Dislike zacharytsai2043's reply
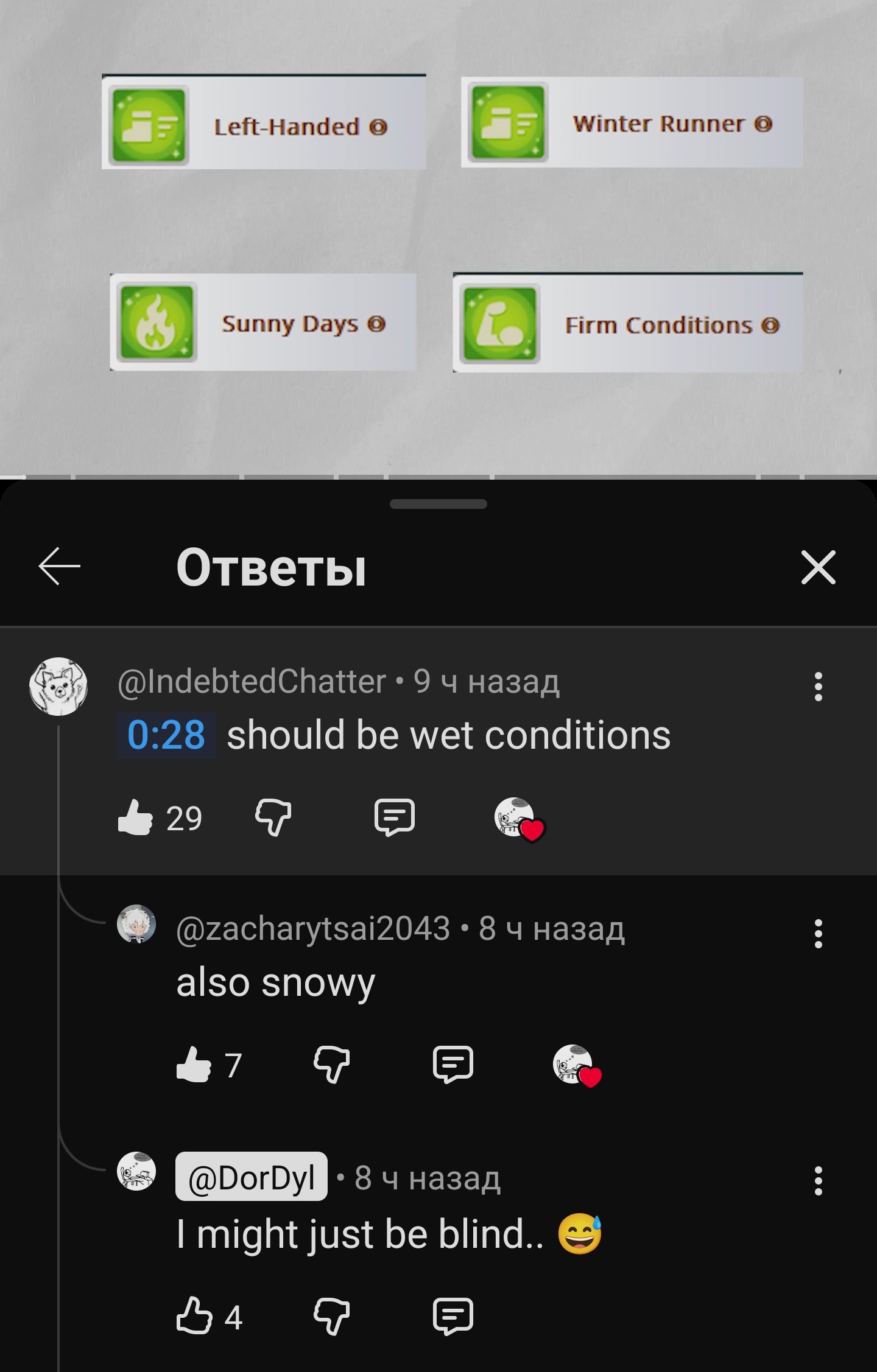The image size is (877, 1372). (x=331, y=1065)
